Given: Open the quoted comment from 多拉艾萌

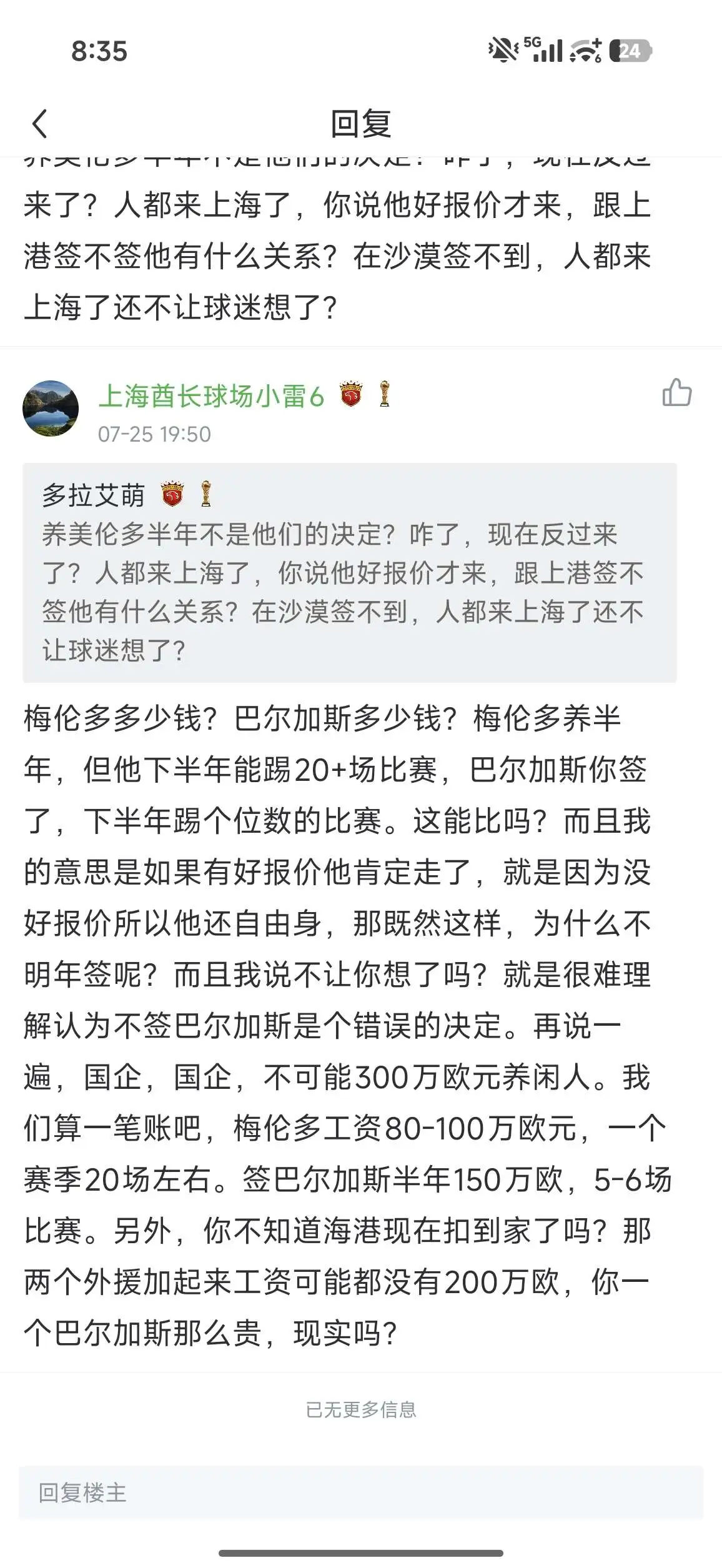Looking at the screenshot, I should click(350, 573).
